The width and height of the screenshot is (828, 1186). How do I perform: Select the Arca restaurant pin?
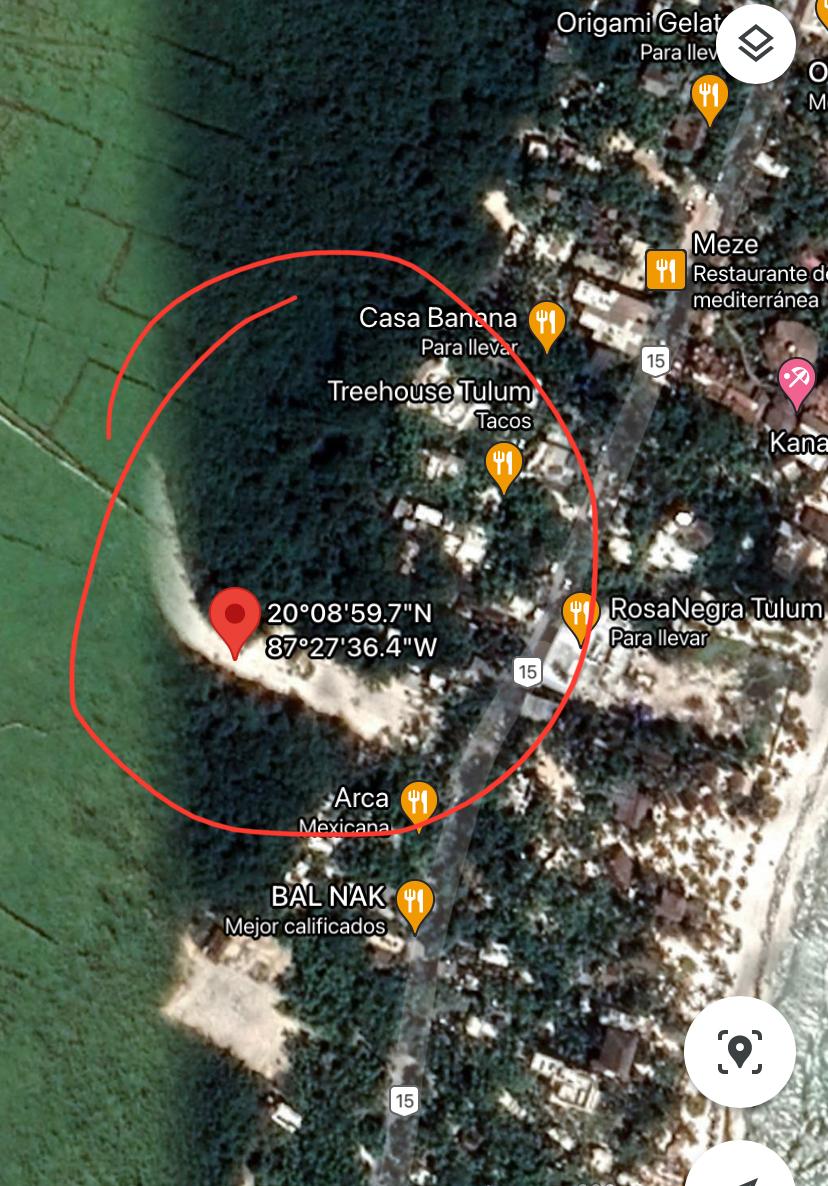tap(418, 802)
